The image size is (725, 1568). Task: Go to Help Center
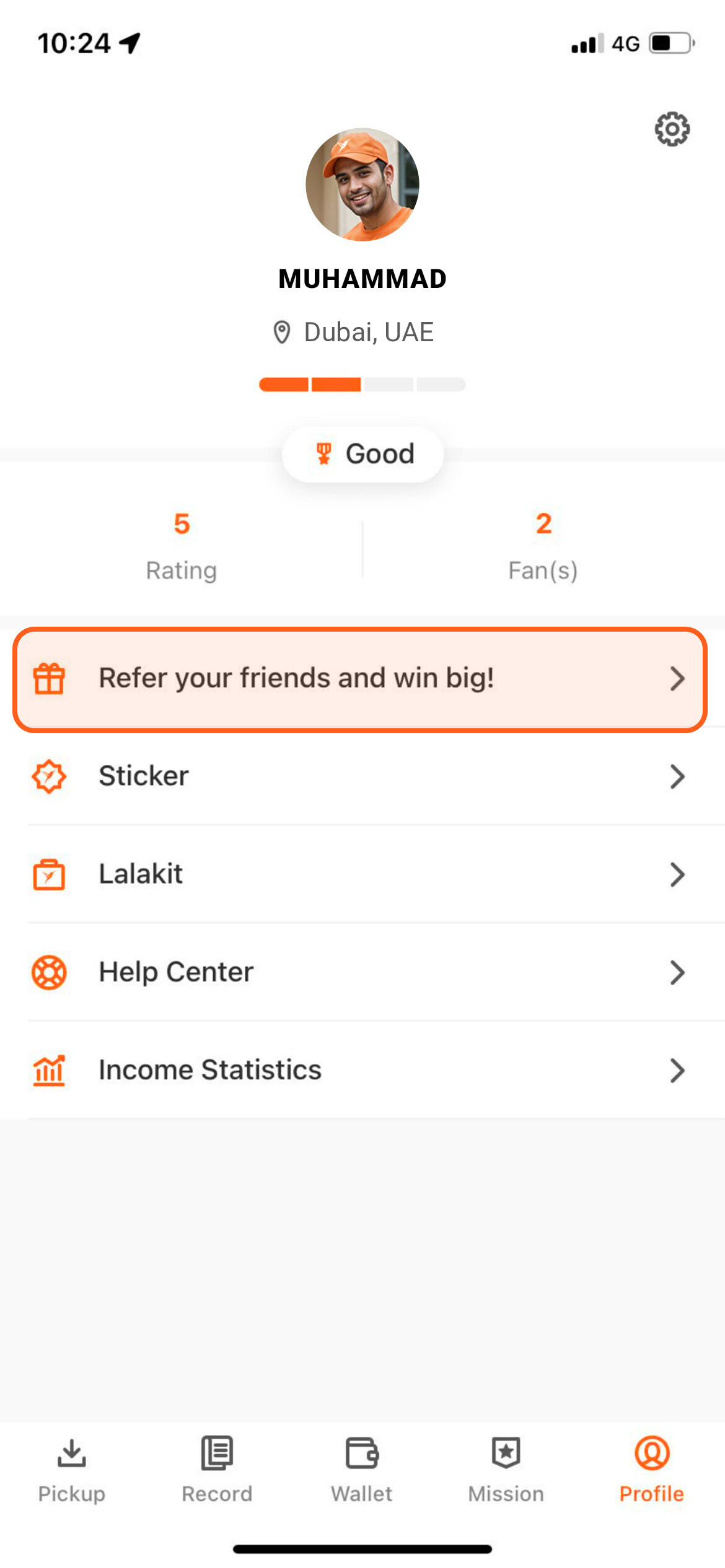point(360,972)
